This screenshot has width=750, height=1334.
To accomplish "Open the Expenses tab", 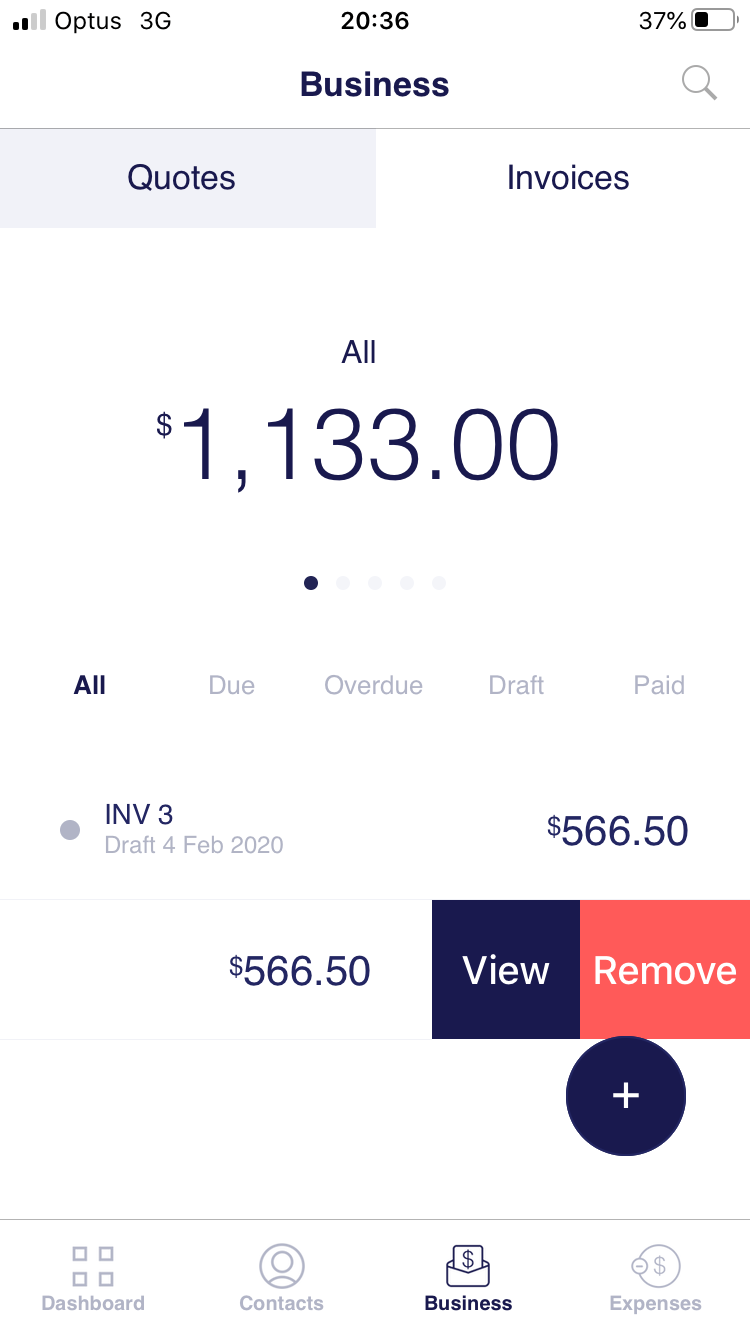I will pos(655,1278).
